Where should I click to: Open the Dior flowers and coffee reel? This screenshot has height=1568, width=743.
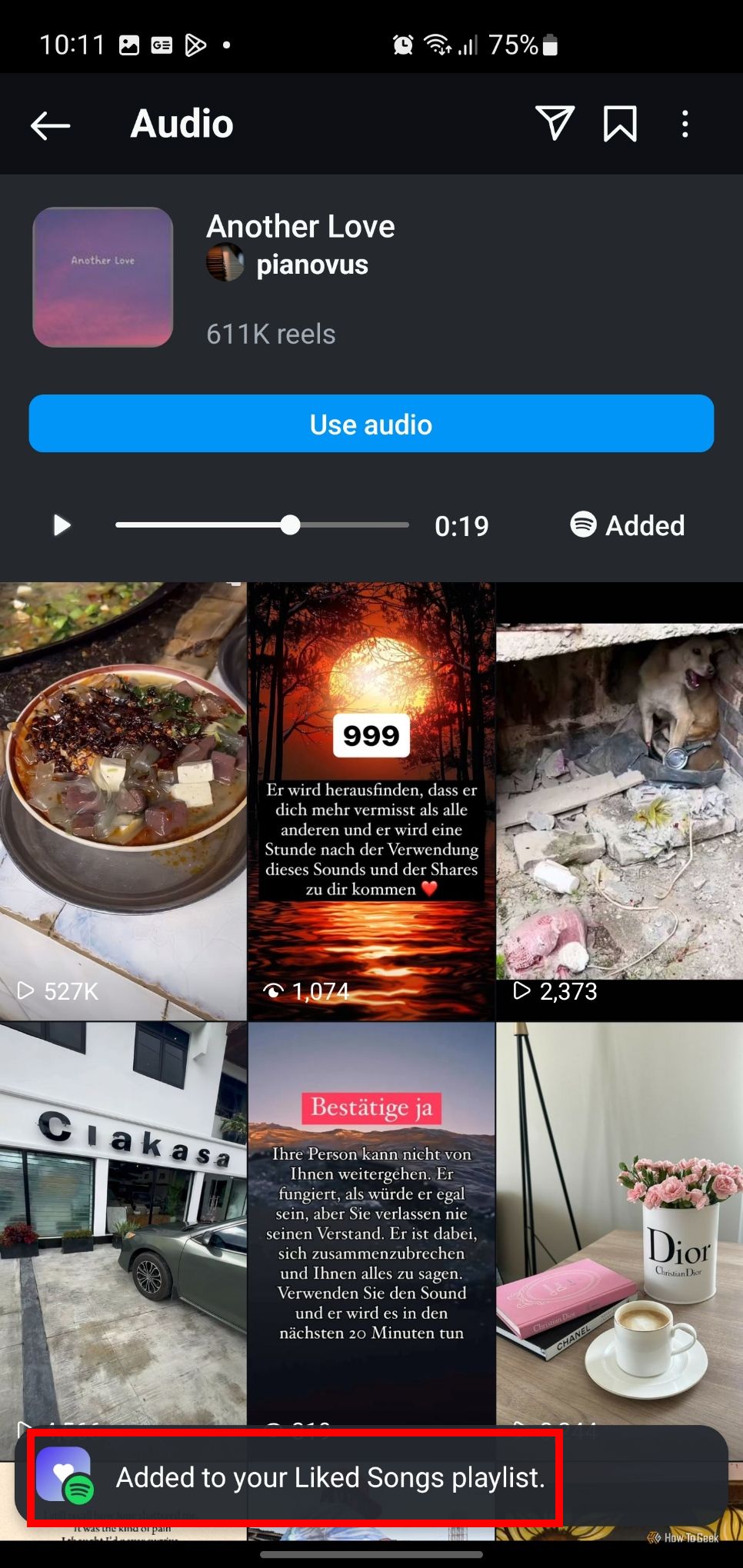[x=619, y=1223]
